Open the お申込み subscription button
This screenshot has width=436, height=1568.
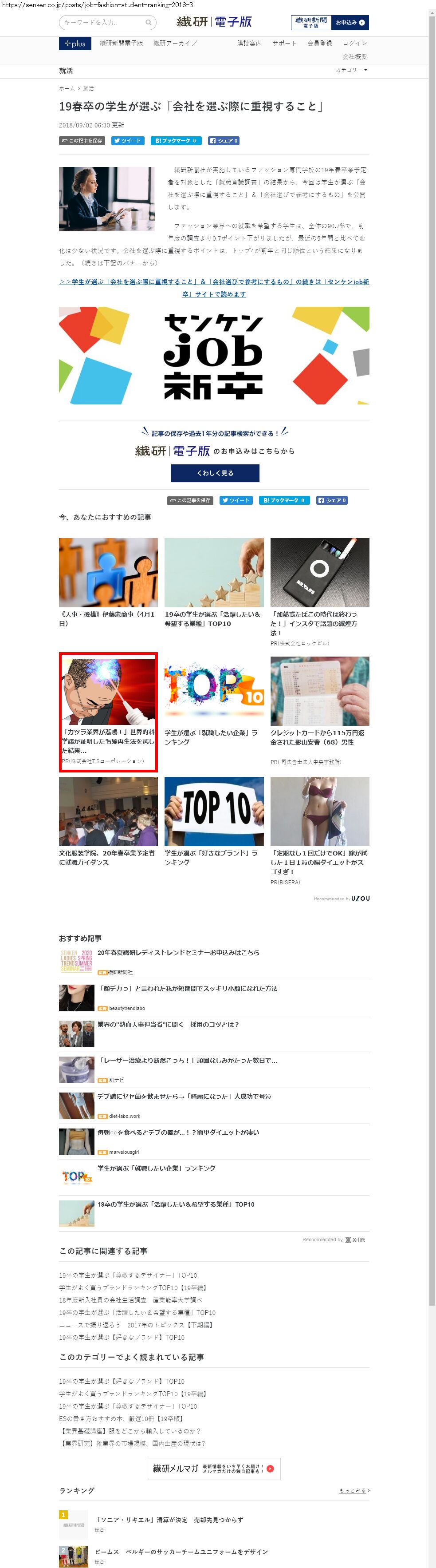point(350,23)
